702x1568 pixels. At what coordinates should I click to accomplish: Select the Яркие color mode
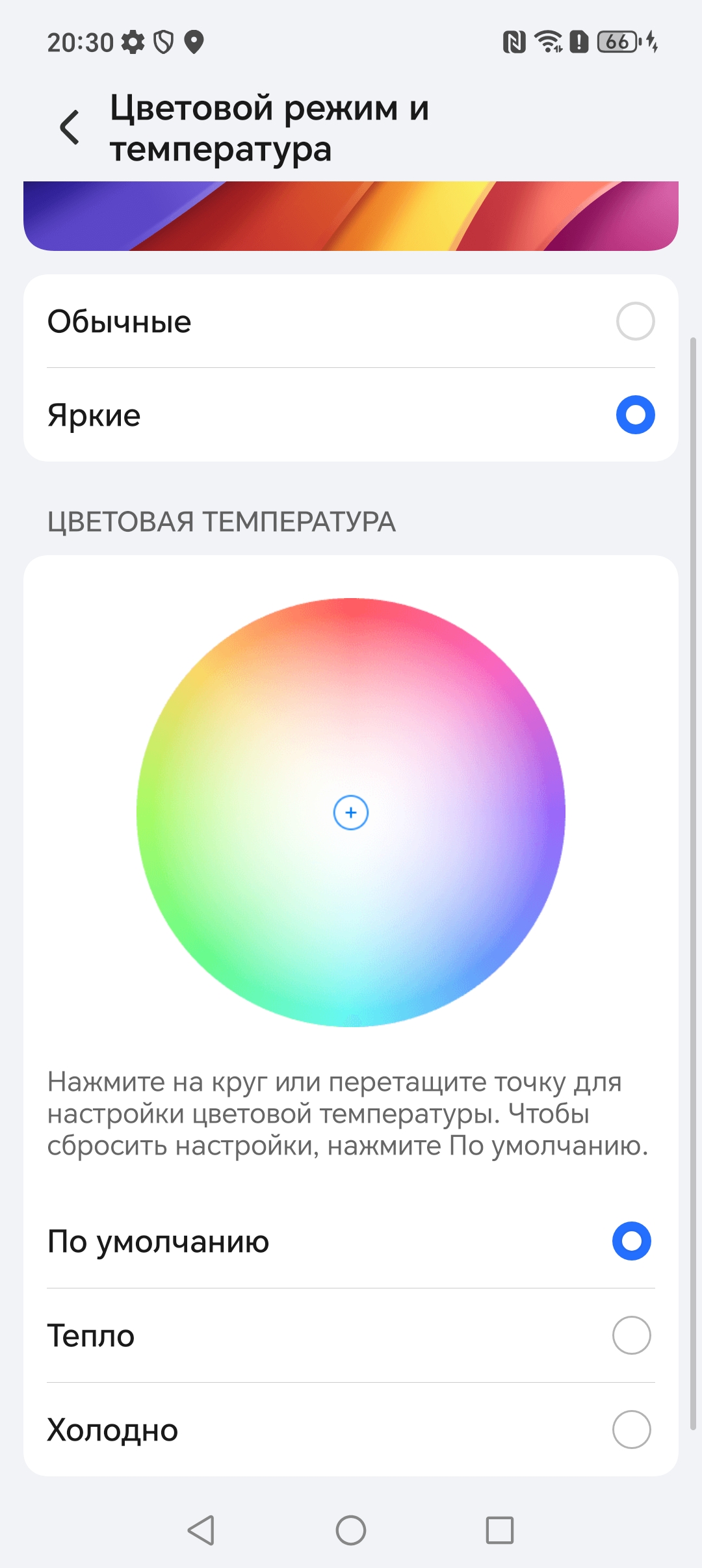pyautogui.click(x=634, y=415)
